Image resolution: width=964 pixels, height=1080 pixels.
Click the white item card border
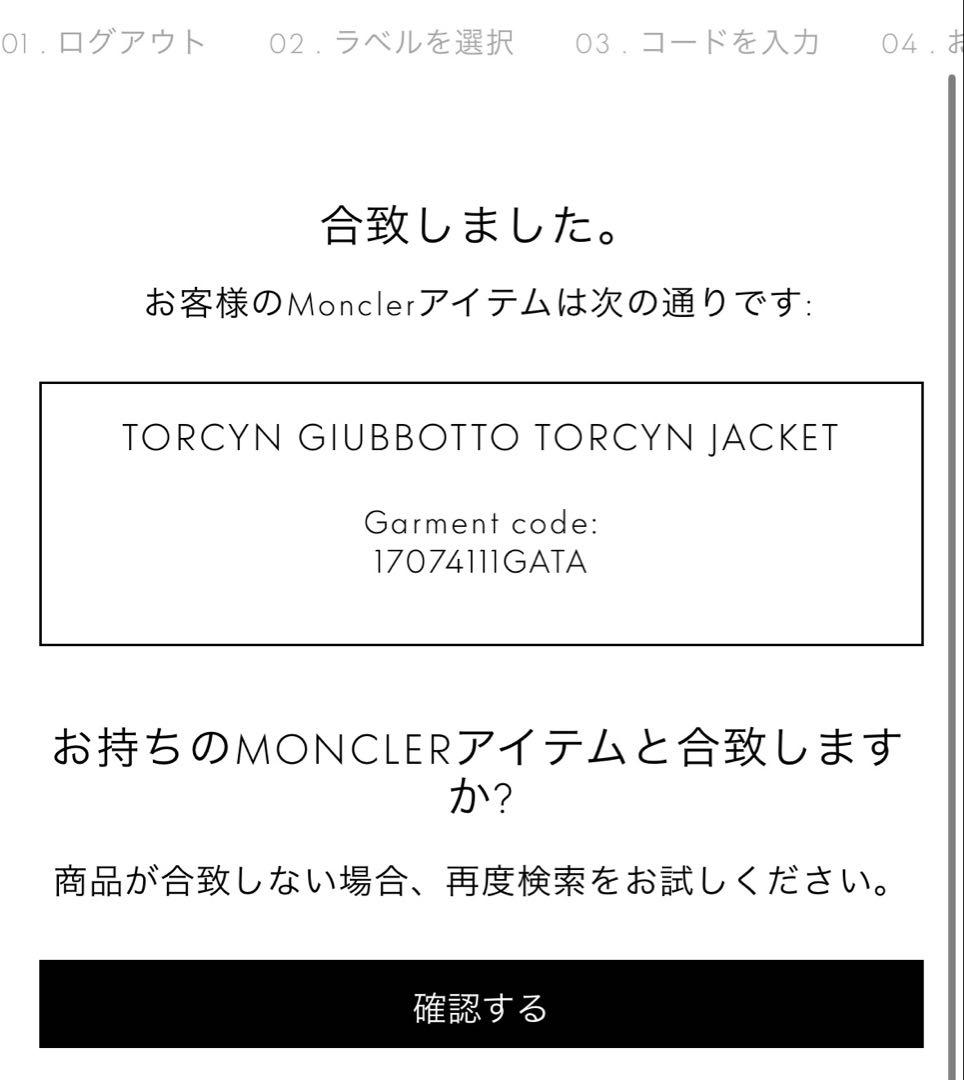coord(481,385)
